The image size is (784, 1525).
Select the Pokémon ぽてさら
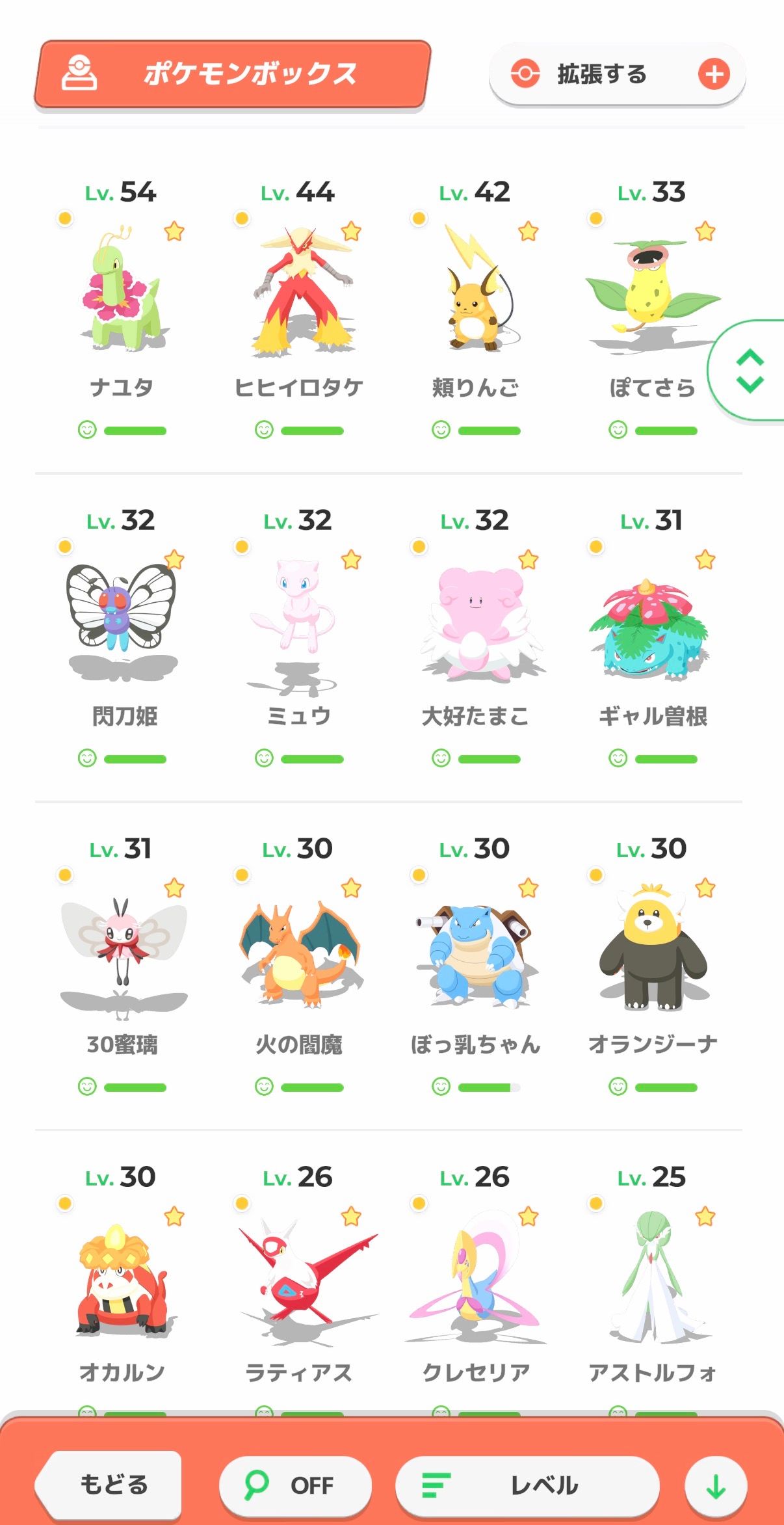point(652,293)
